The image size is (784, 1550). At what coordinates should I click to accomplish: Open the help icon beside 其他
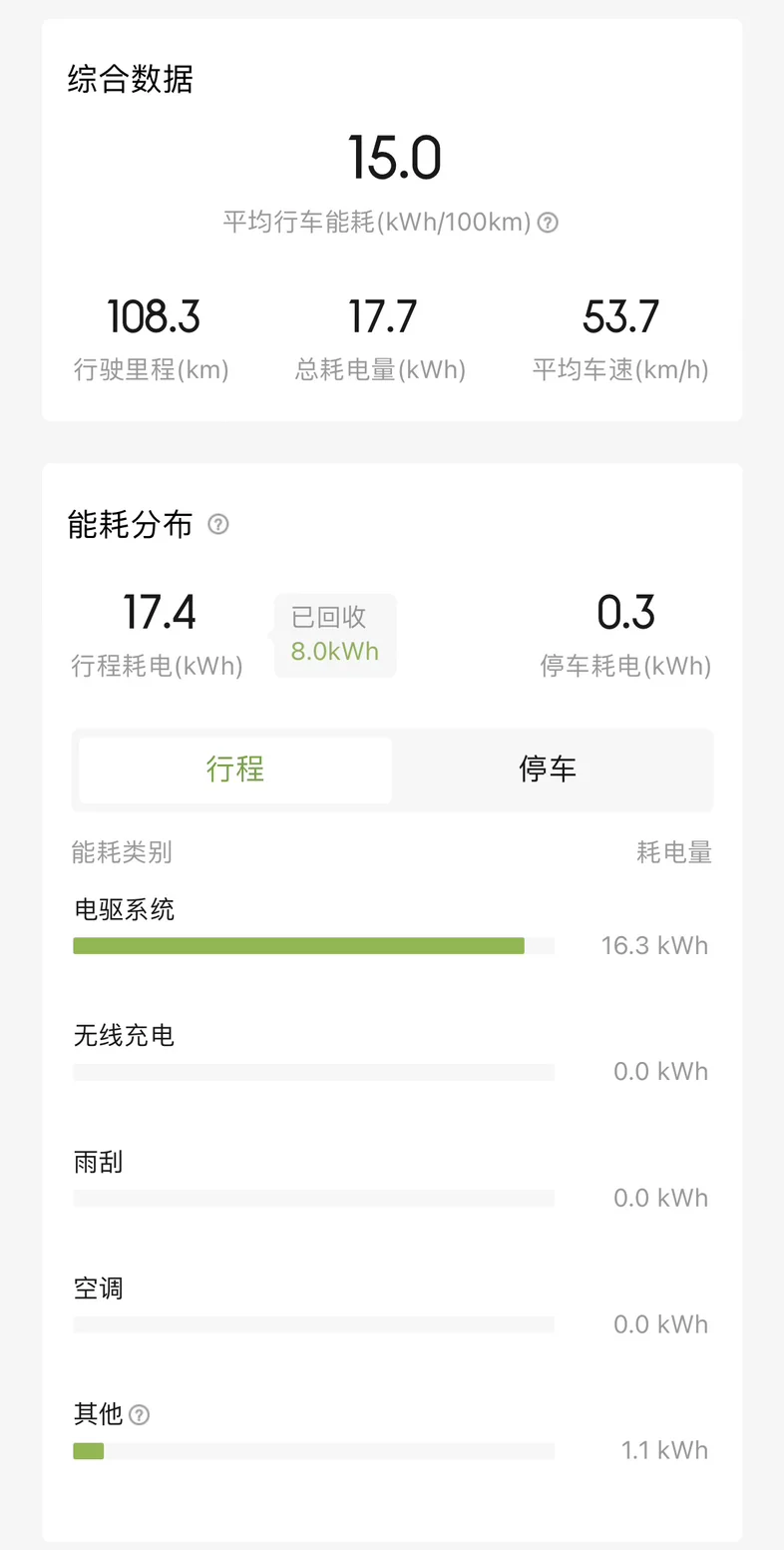[140, 1414]
